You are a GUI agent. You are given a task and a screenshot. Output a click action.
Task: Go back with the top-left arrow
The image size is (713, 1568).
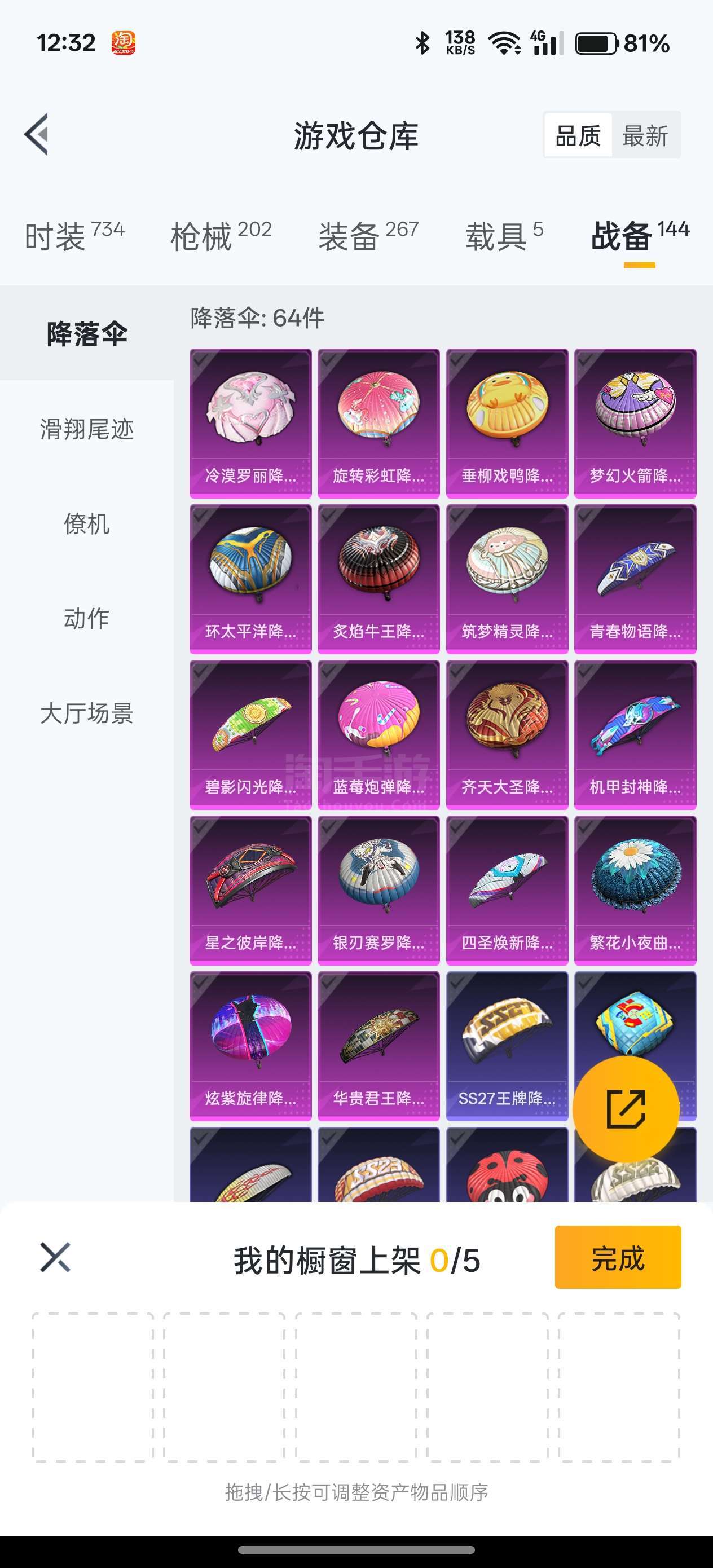click(37, 135)
